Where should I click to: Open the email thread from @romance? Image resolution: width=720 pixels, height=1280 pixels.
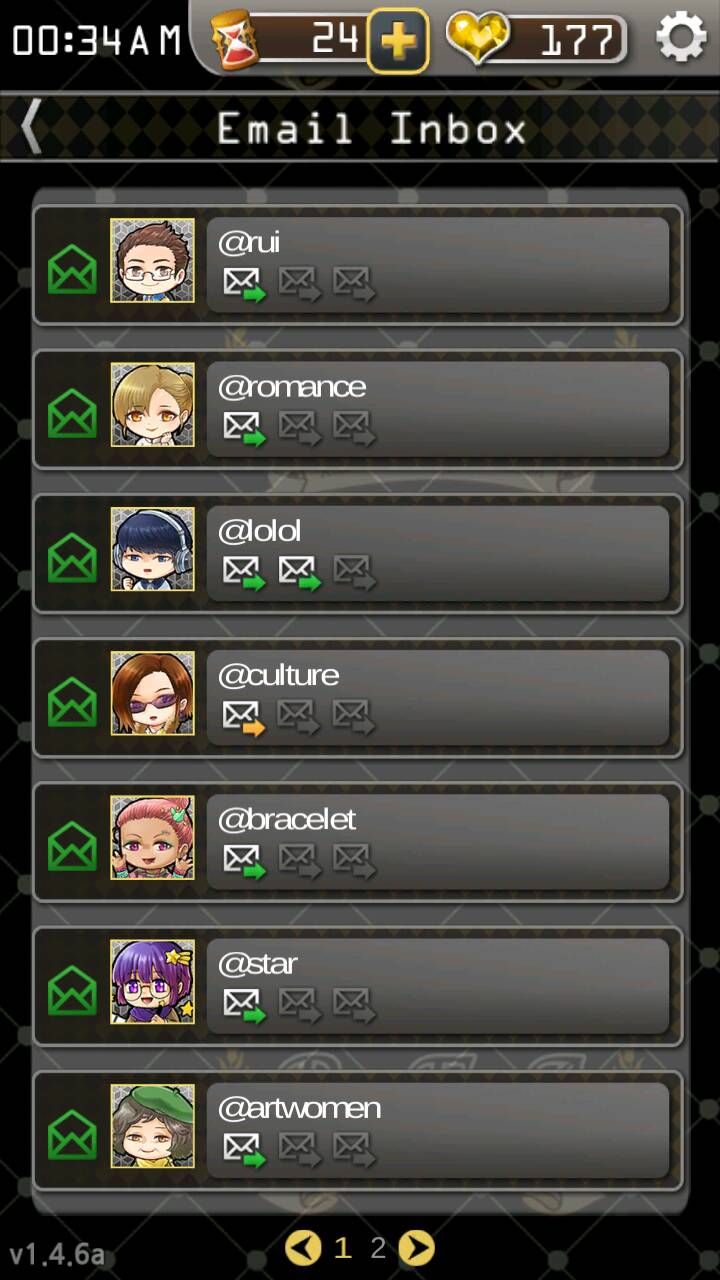point(437,409)
